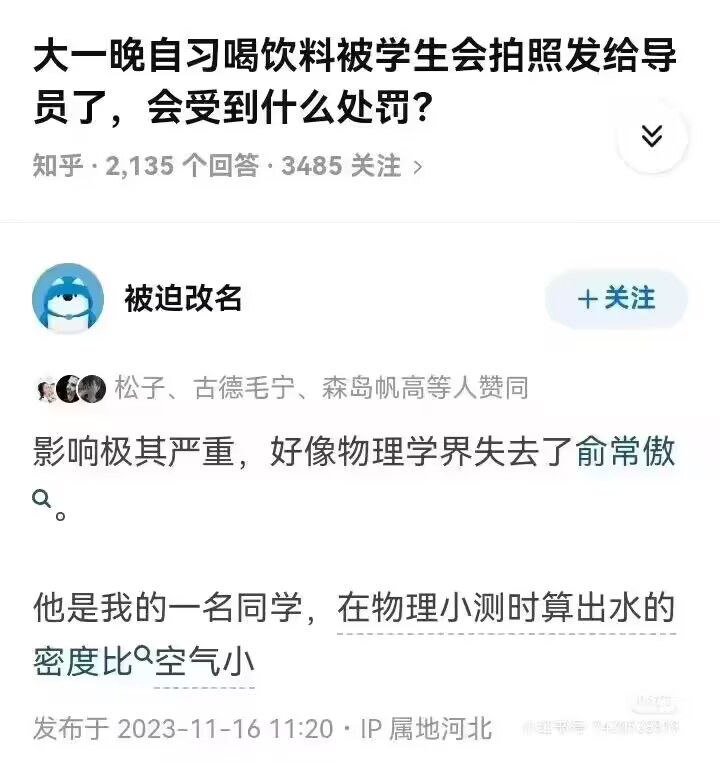
Task: Expand the question with the double-chevron button
Action: [652, 136]
